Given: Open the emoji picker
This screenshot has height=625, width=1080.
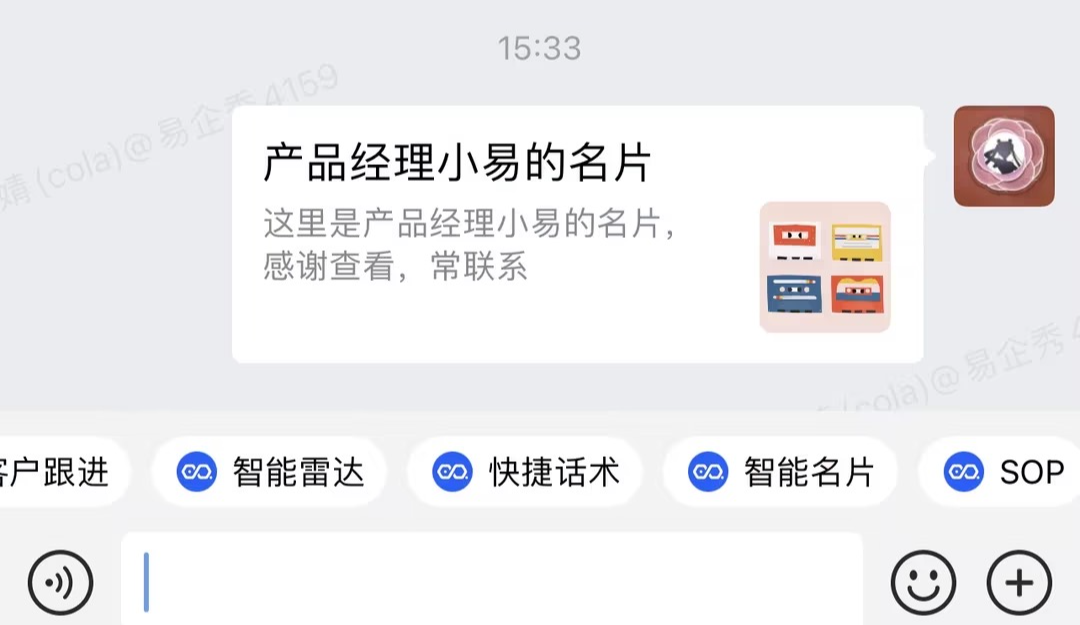Looking at the screenshot, I should pos(923,581).
